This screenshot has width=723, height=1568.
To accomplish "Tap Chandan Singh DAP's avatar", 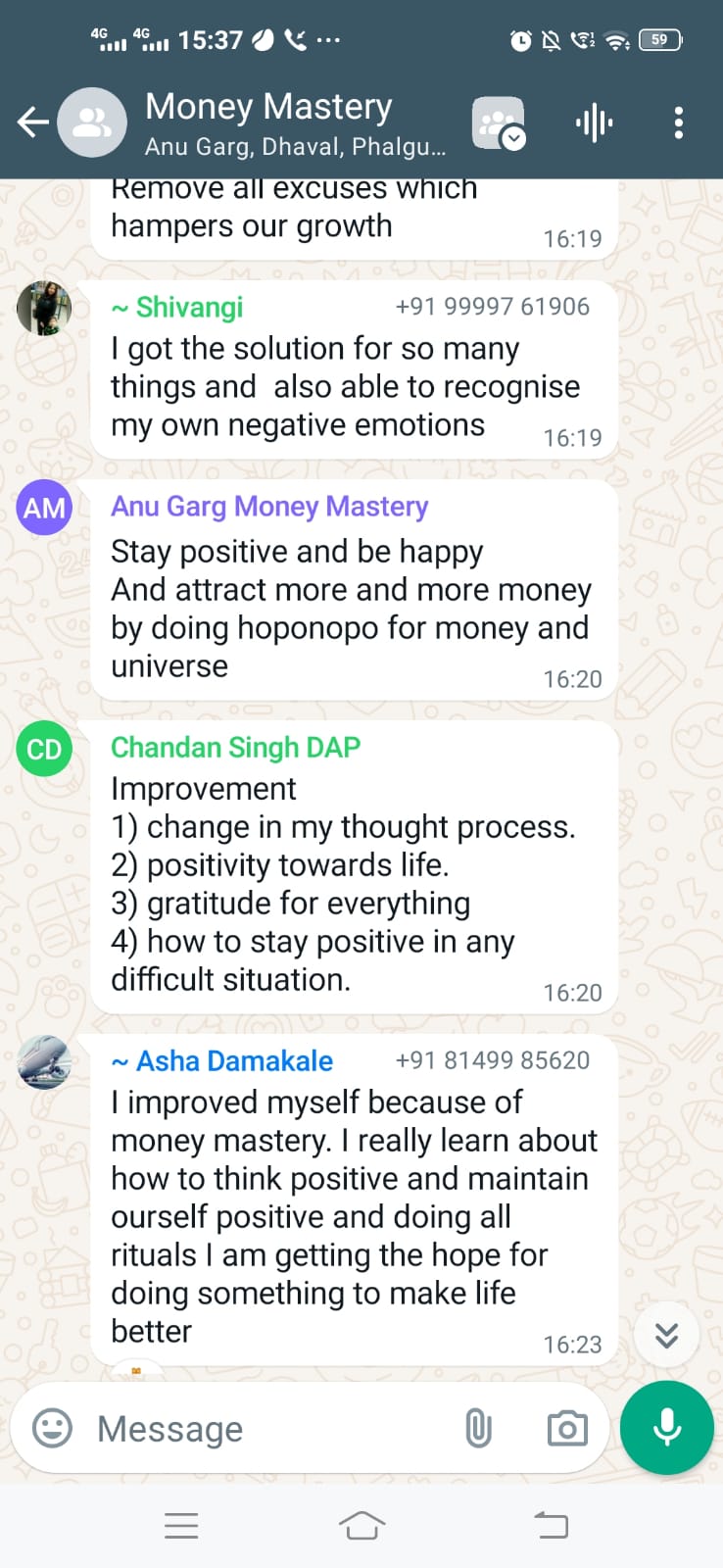I will click(x=44, y=749).
